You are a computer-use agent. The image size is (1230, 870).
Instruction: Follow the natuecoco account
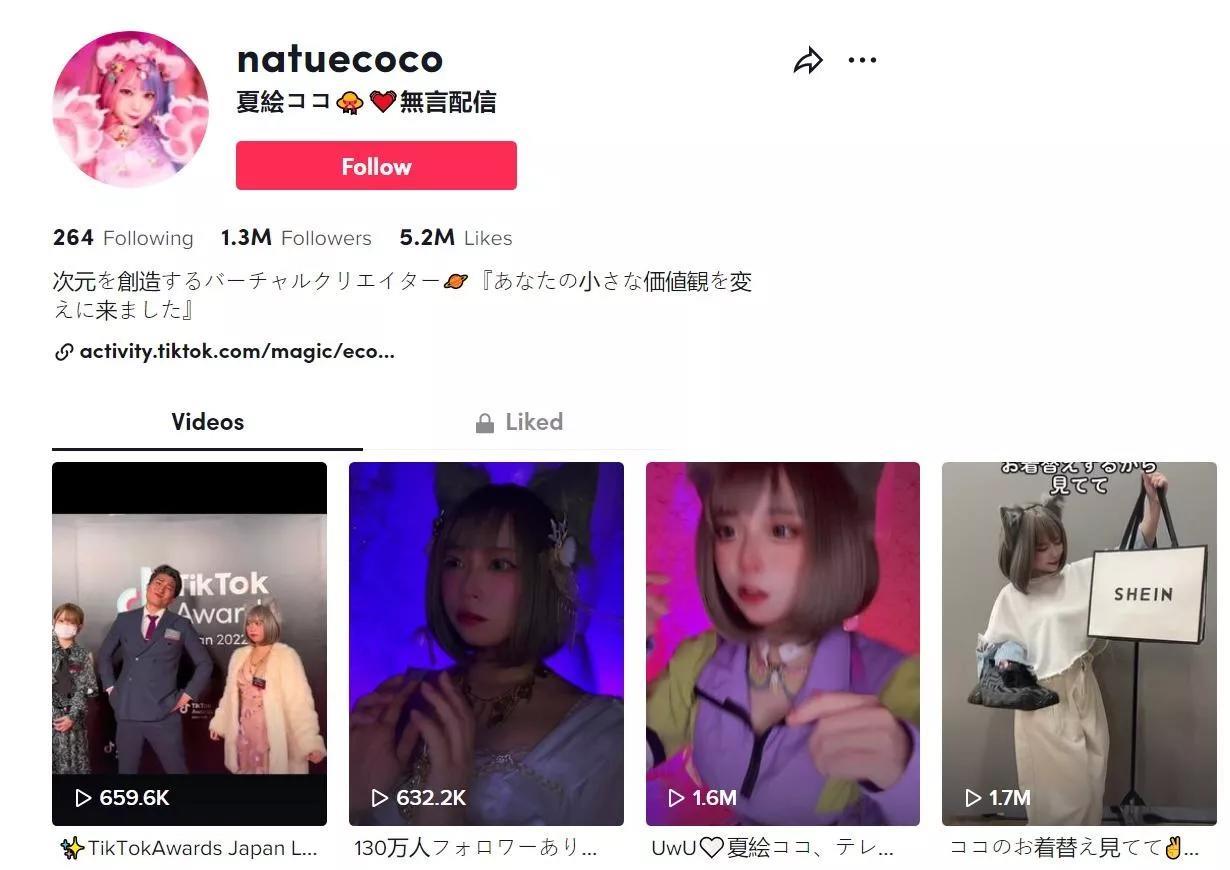(x=376, y=166)
